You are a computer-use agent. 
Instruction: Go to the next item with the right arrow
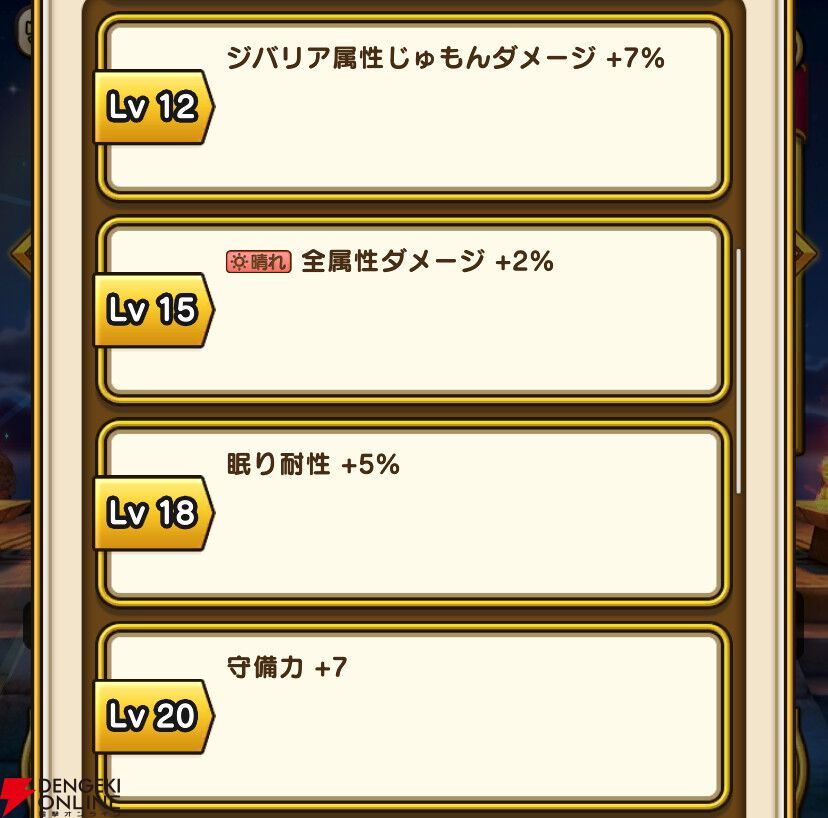[x=806, y=254]
